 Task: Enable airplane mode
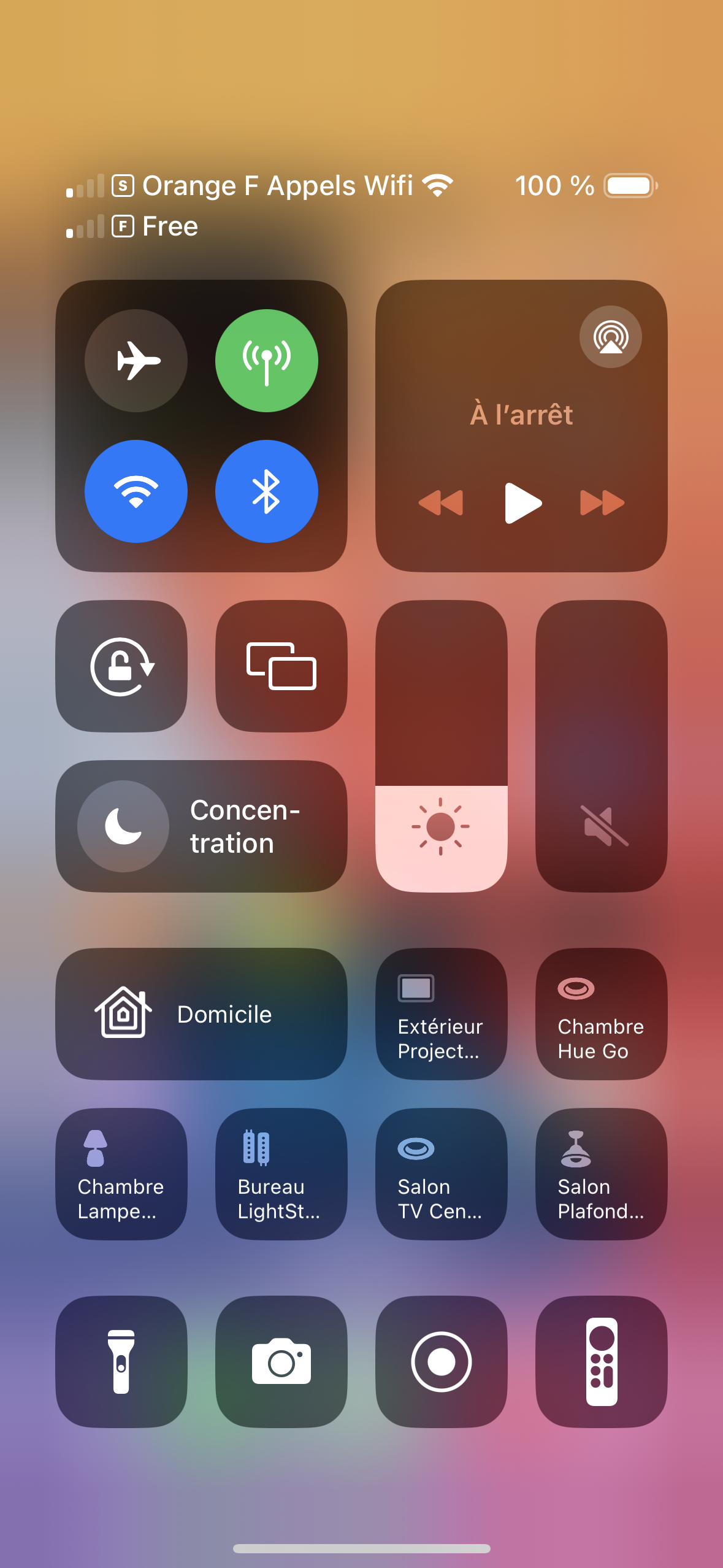pyautogui.click(x=136, y=360)
